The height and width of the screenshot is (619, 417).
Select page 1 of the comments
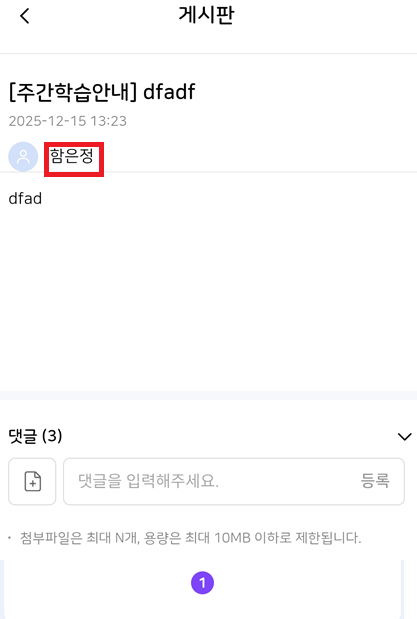[x=202, y=583]
